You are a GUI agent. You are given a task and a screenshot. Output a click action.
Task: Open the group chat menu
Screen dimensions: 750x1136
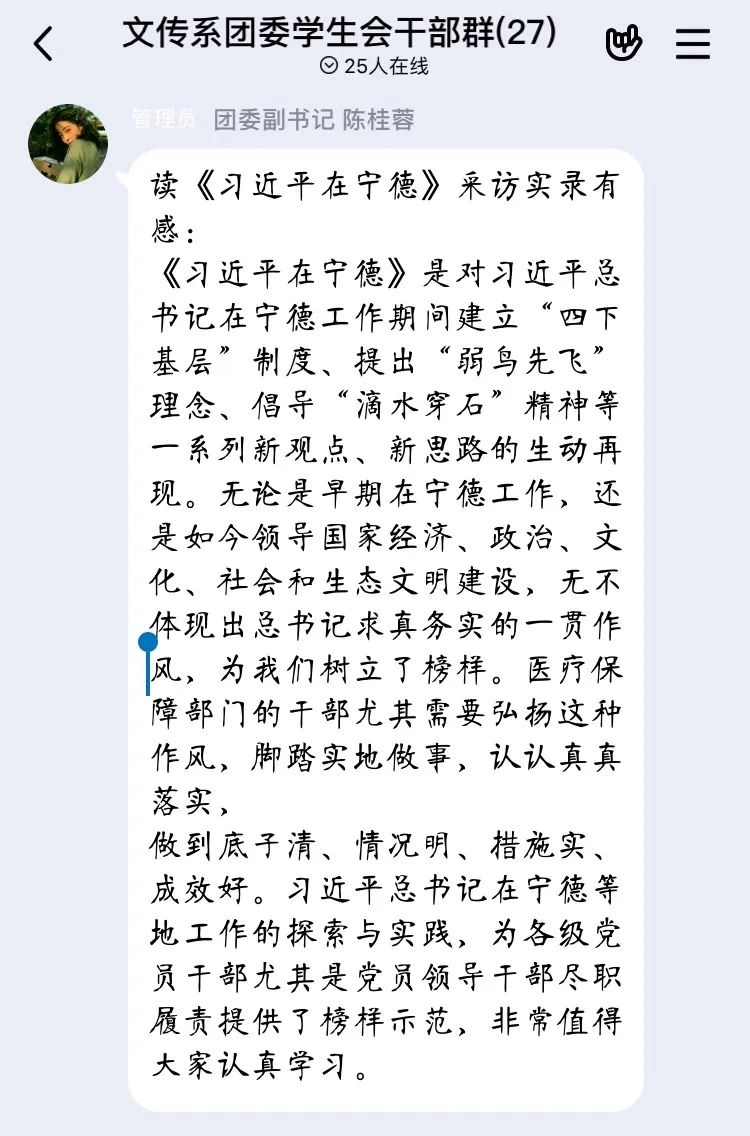(x=693, y=44)
